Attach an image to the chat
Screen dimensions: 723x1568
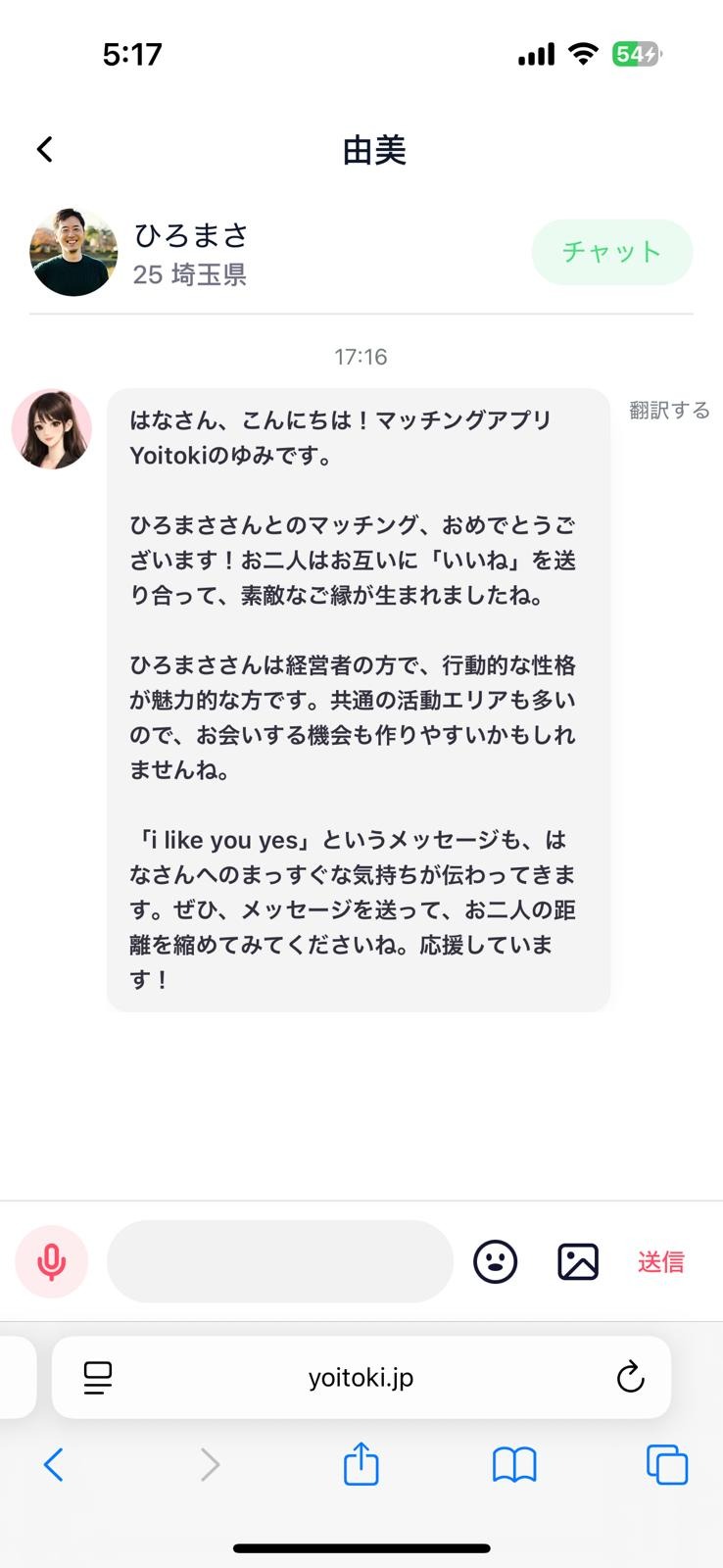click(x=578, y=1261)
